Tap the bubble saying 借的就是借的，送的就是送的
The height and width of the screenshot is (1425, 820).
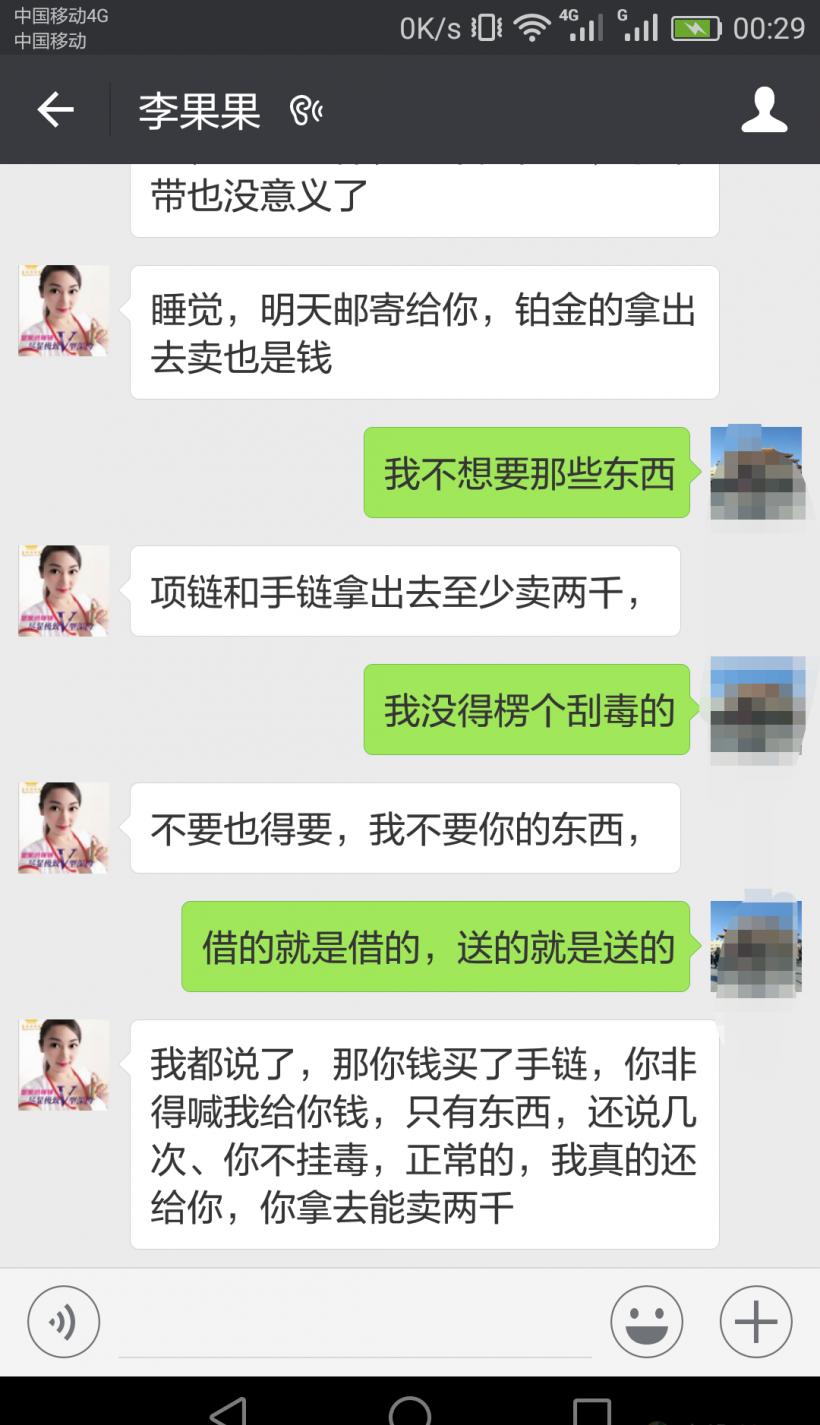pyautogui.click(x=433, y=945)
